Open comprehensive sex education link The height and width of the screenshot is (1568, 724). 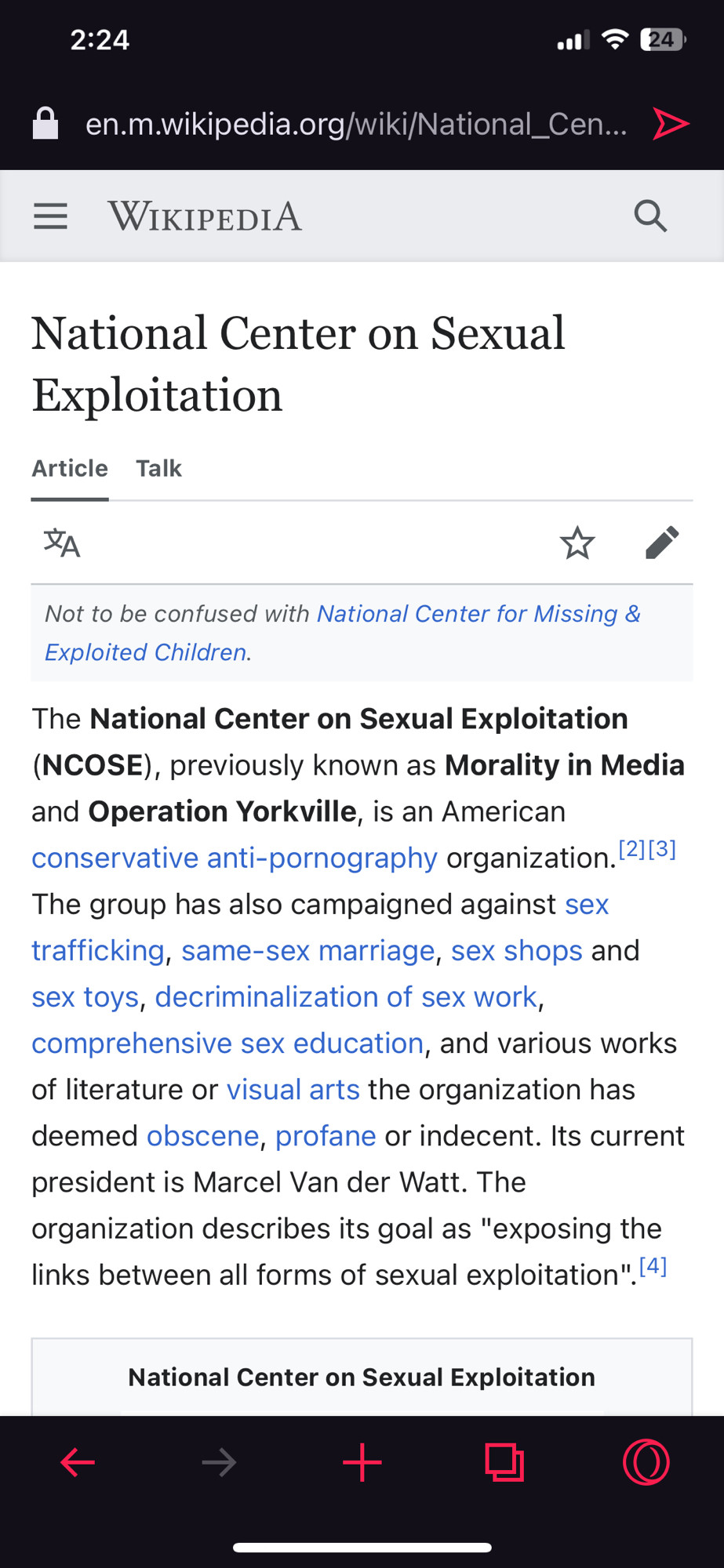coord(227,1043)
